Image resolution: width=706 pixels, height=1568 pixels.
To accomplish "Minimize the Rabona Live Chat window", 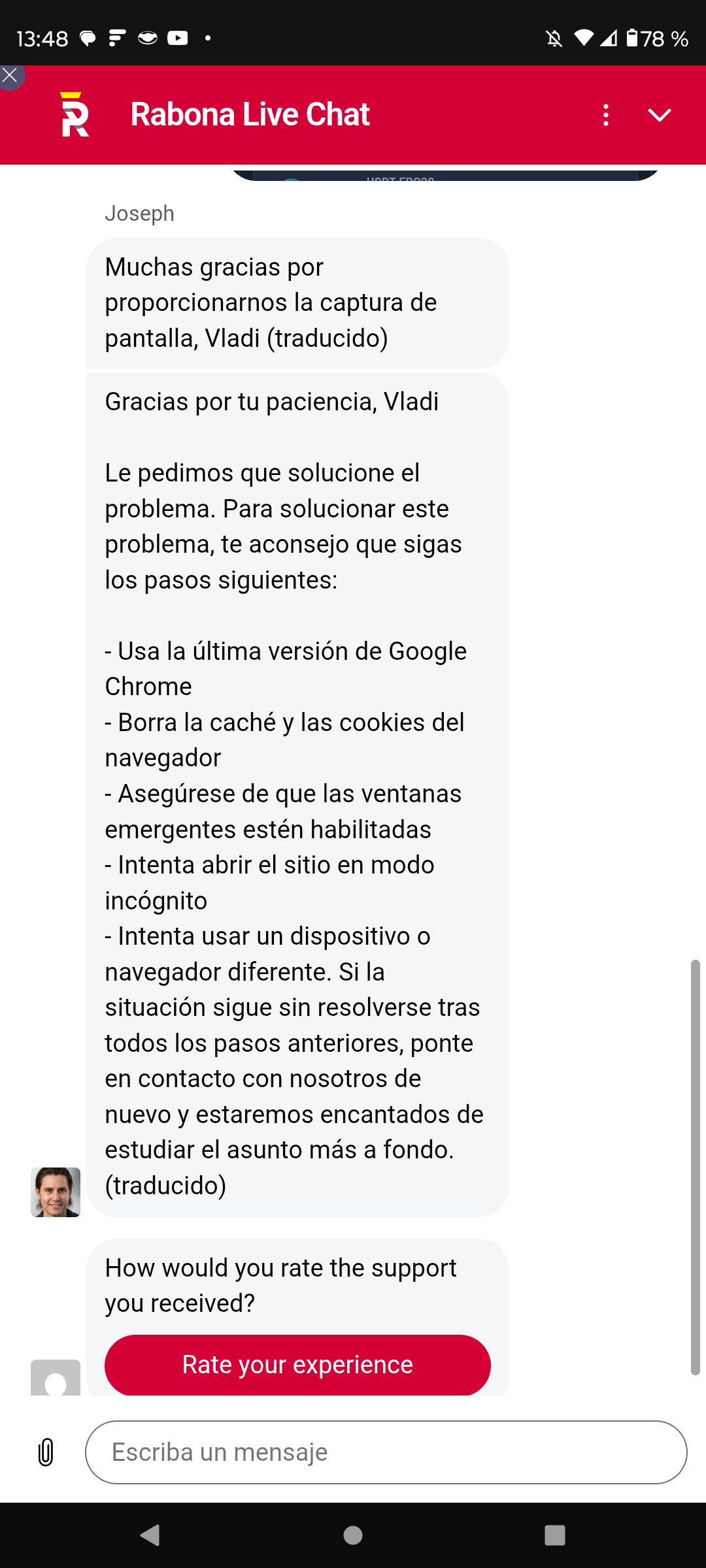I will [x=659, y=115].
